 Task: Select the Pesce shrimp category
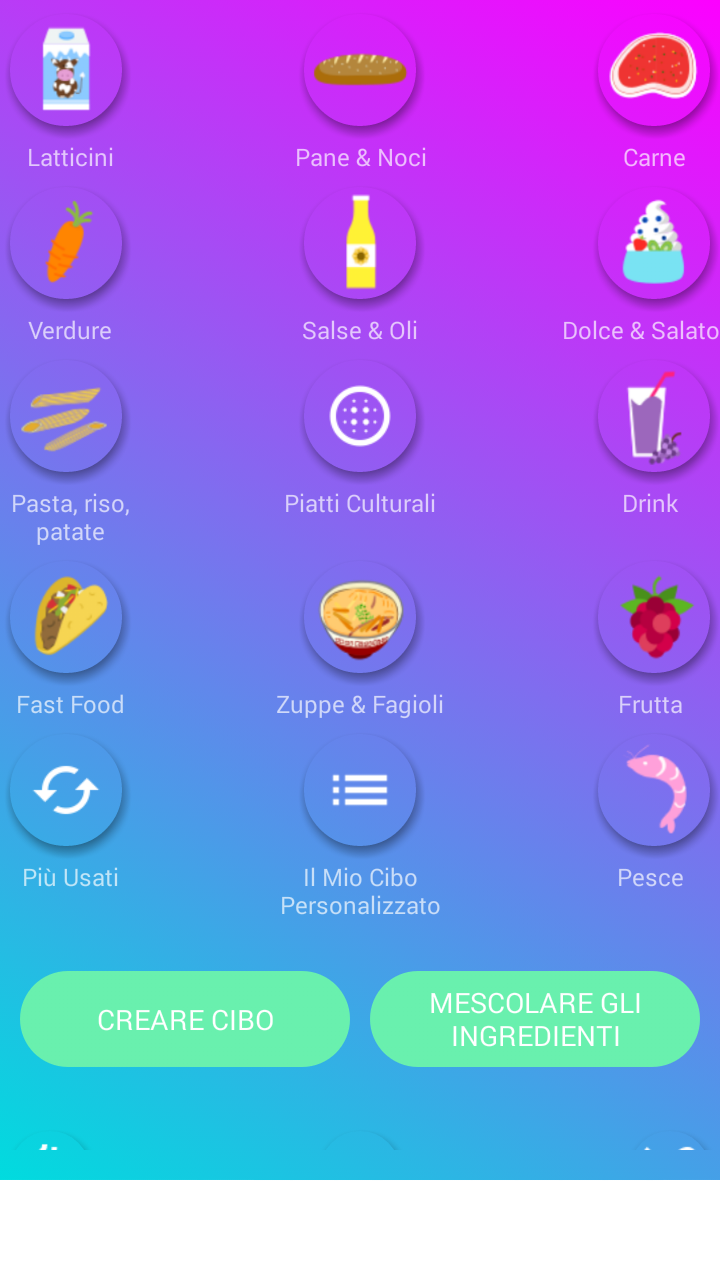(654, 790)
